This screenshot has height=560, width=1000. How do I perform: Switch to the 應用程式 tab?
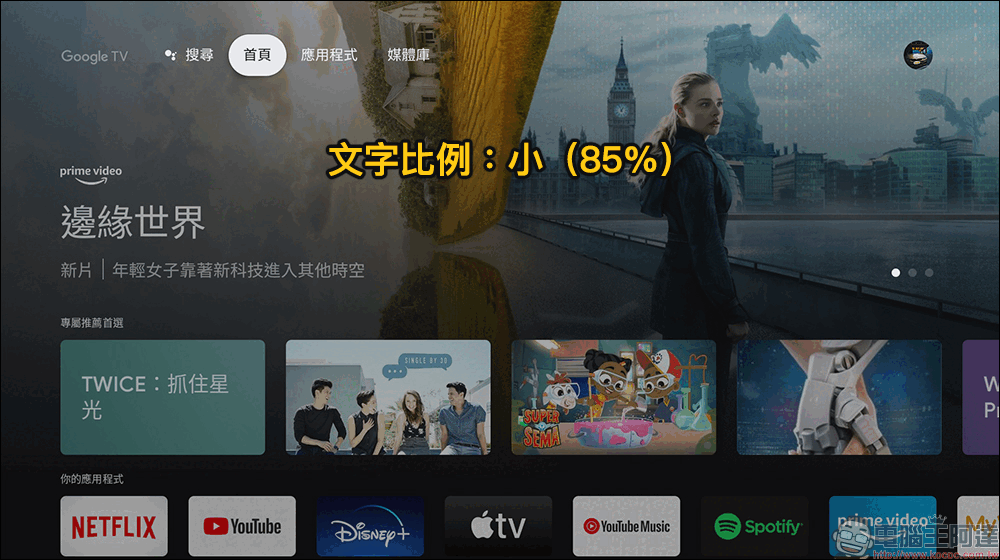point(329,55)
